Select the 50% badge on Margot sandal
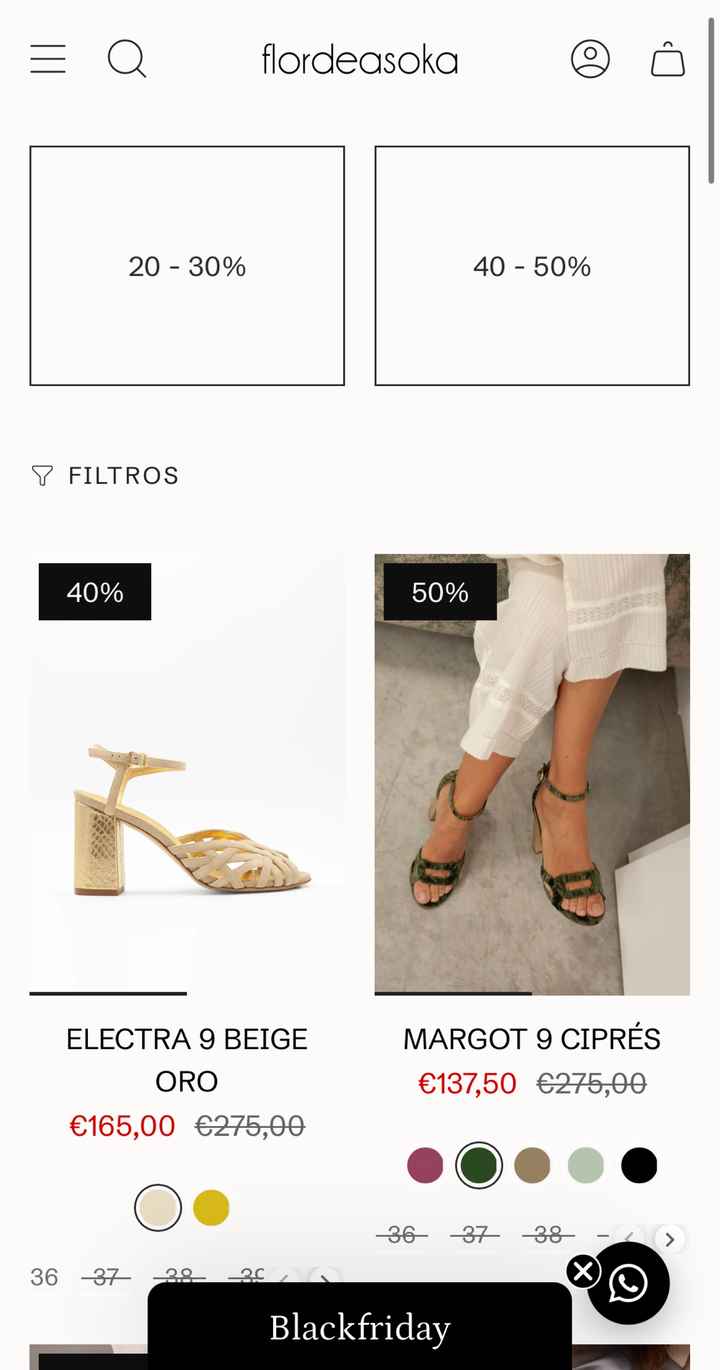Image resolution: width=720 pixels, height=1370 pixels. (440, 591)
